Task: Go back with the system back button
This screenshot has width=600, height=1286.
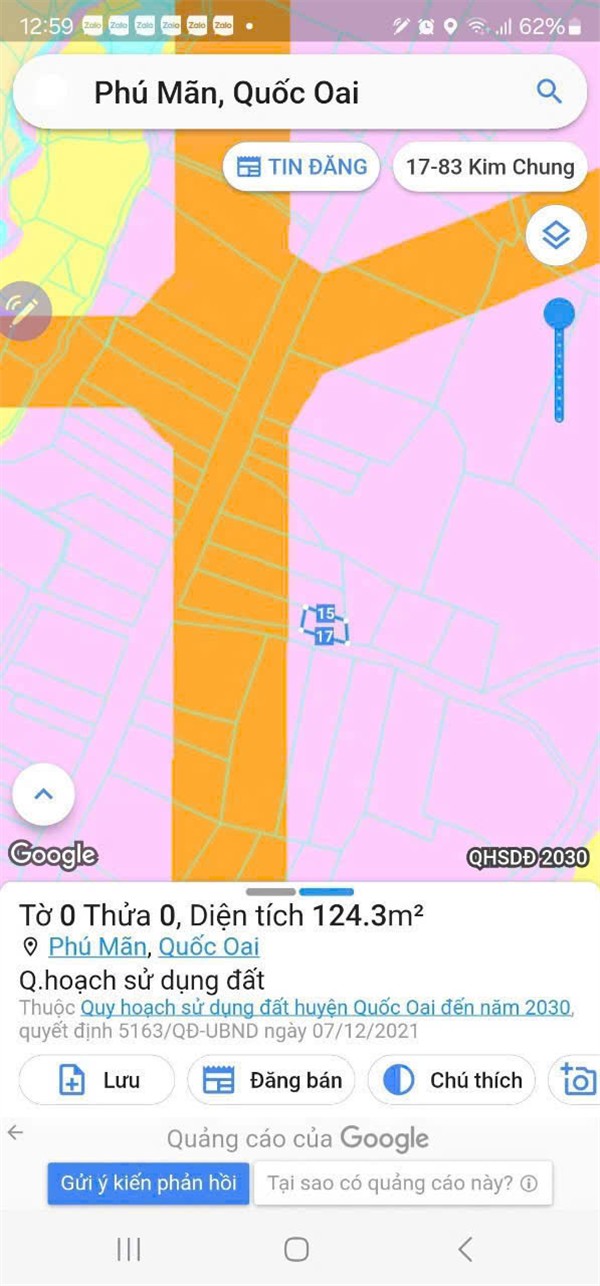Action: pyautogui.click(x=464, y=1248)
